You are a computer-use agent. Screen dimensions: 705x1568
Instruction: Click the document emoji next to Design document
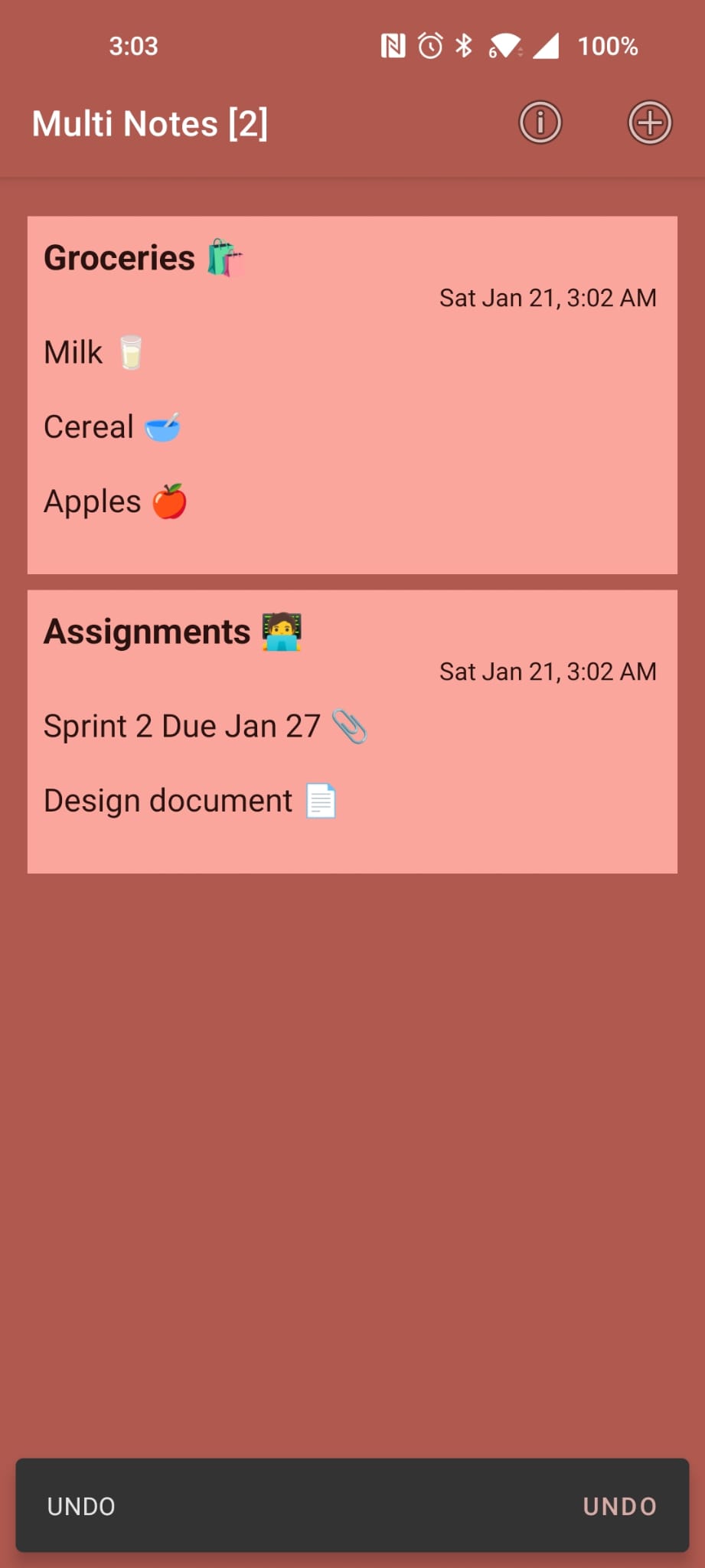point(319,800)
